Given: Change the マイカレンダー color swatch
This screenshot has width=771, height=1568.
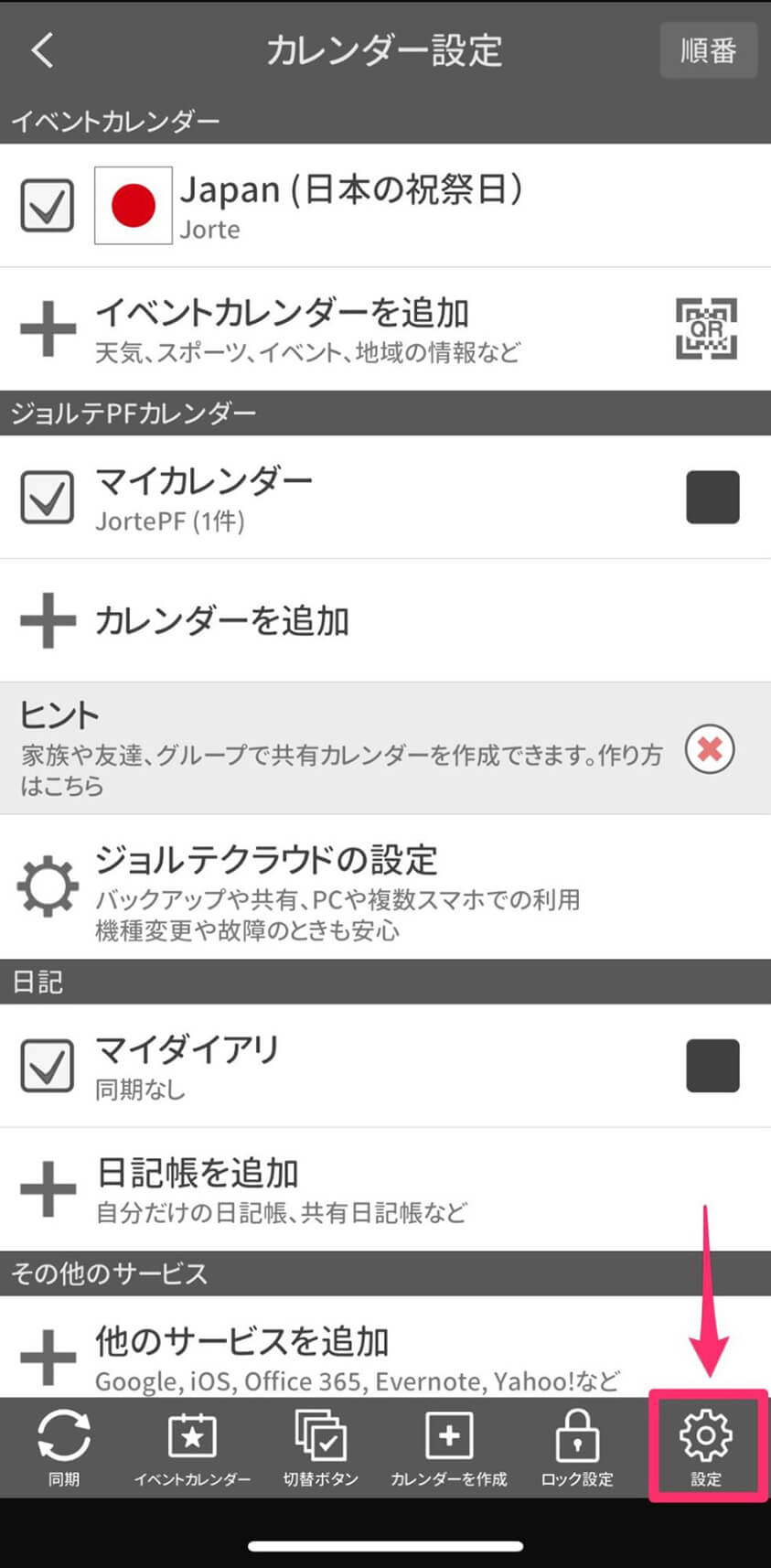Looking at the screenshot, I should (712, 497).
